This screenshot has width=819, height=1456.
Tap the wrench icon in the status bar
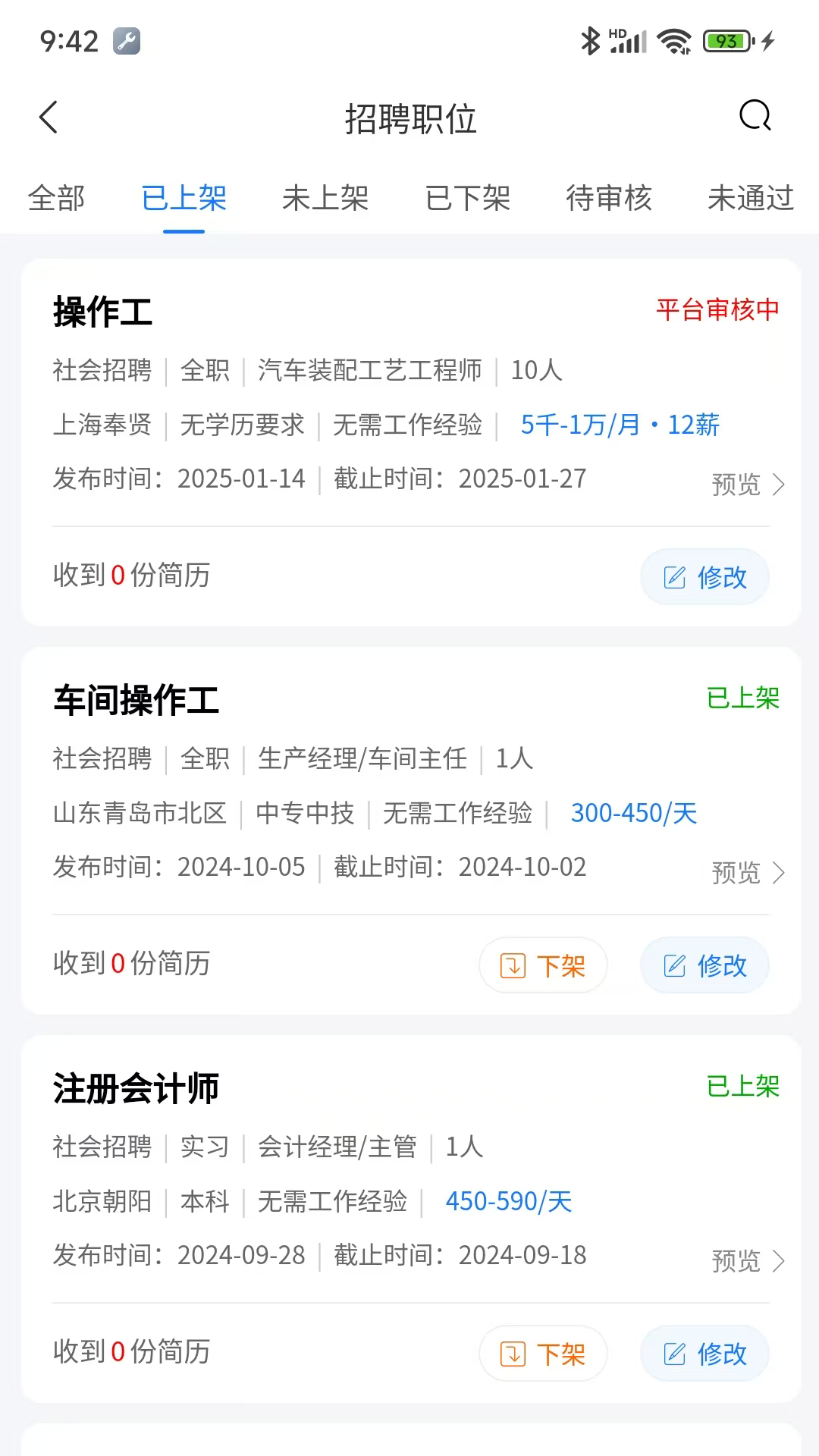pos(127,42)
